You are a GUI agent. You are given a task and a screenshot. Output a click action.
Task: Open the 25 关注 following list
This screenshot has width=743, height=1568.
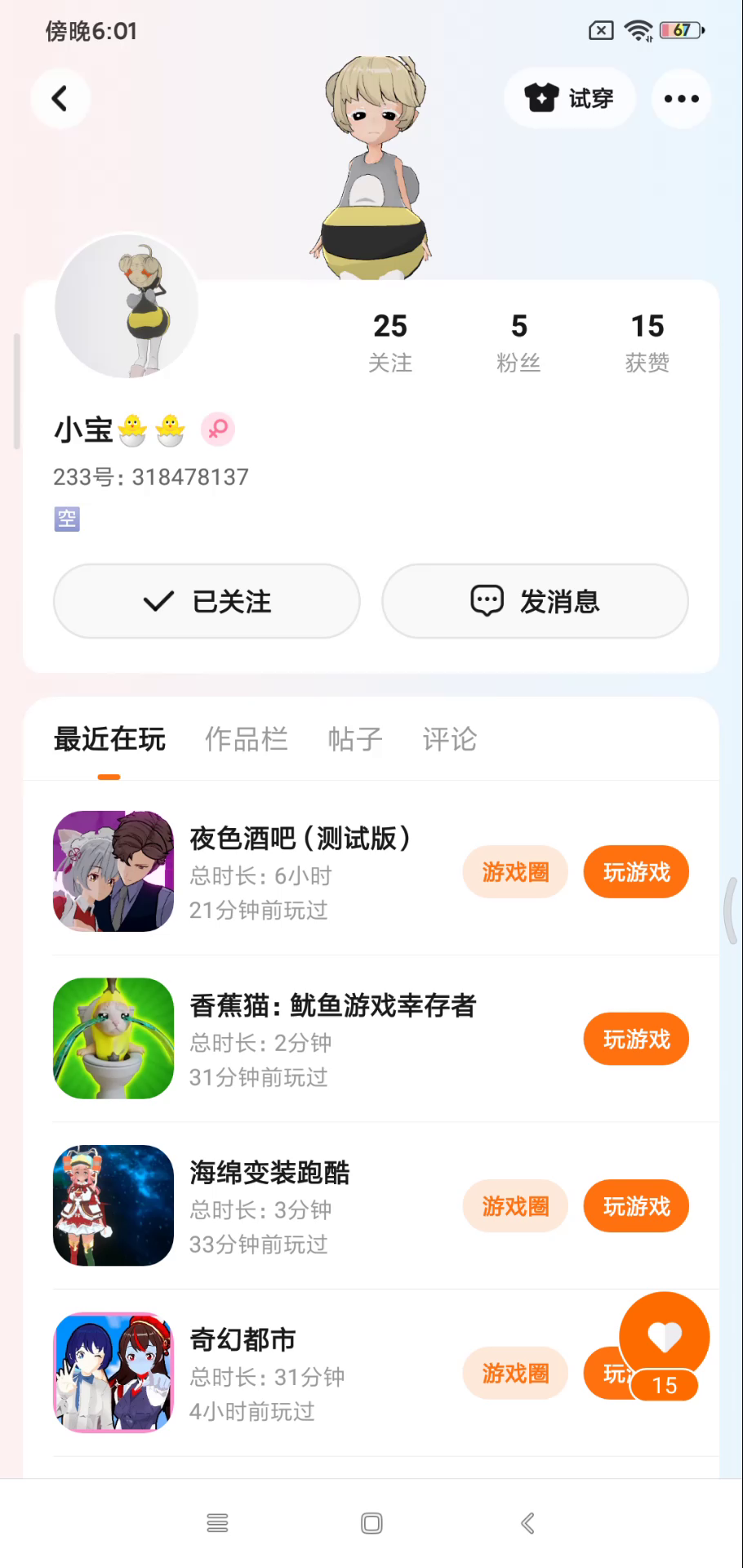pyautogui.click(x=390, y=341)
